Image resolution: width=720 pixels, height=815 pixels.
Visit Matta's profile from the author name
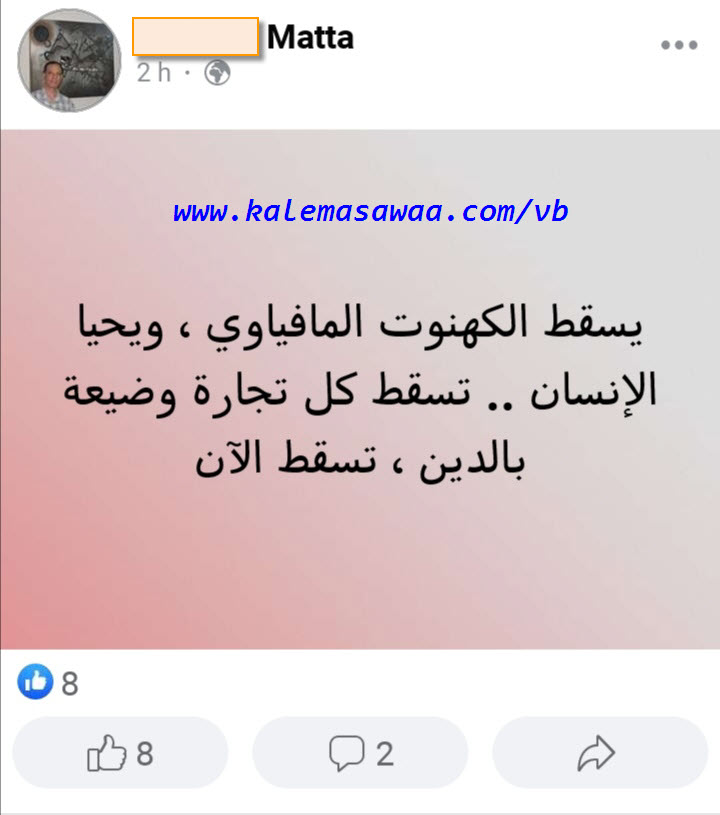point(309,38)
